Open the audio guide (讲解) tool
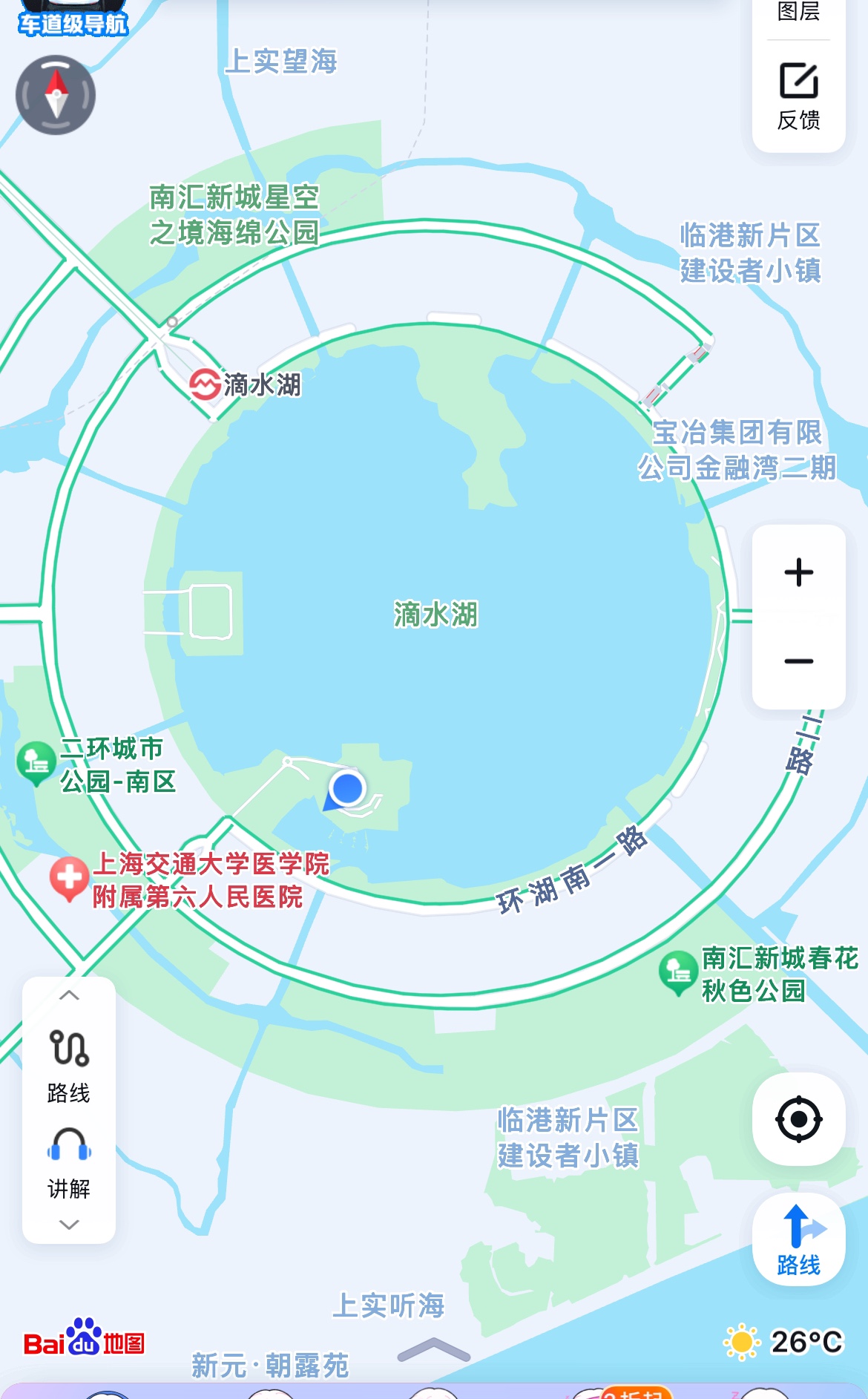The width and height of the screenshot is (868, 1399). 69,1162
